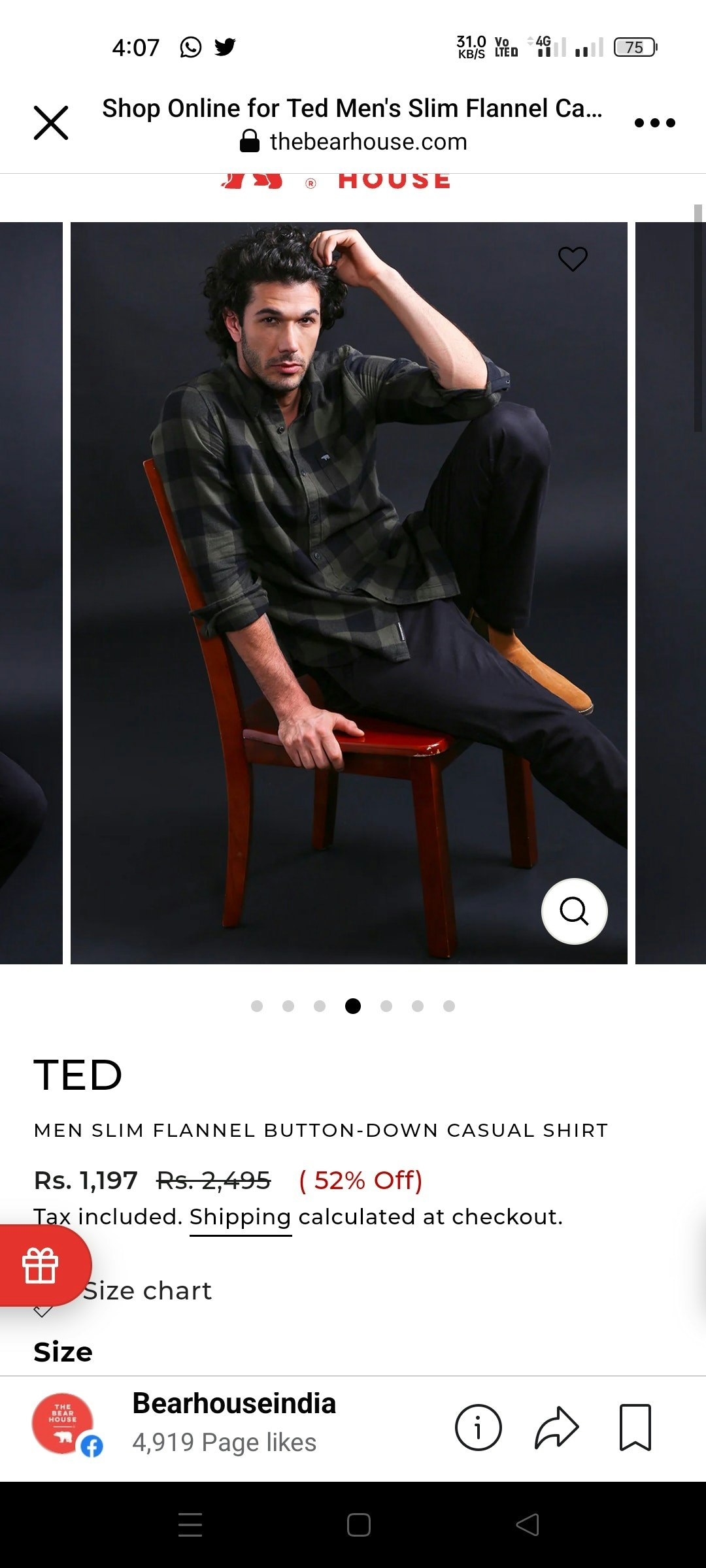Add the shirt to wishlist
Screen dimensions: 706x1568
pos(573,259)
